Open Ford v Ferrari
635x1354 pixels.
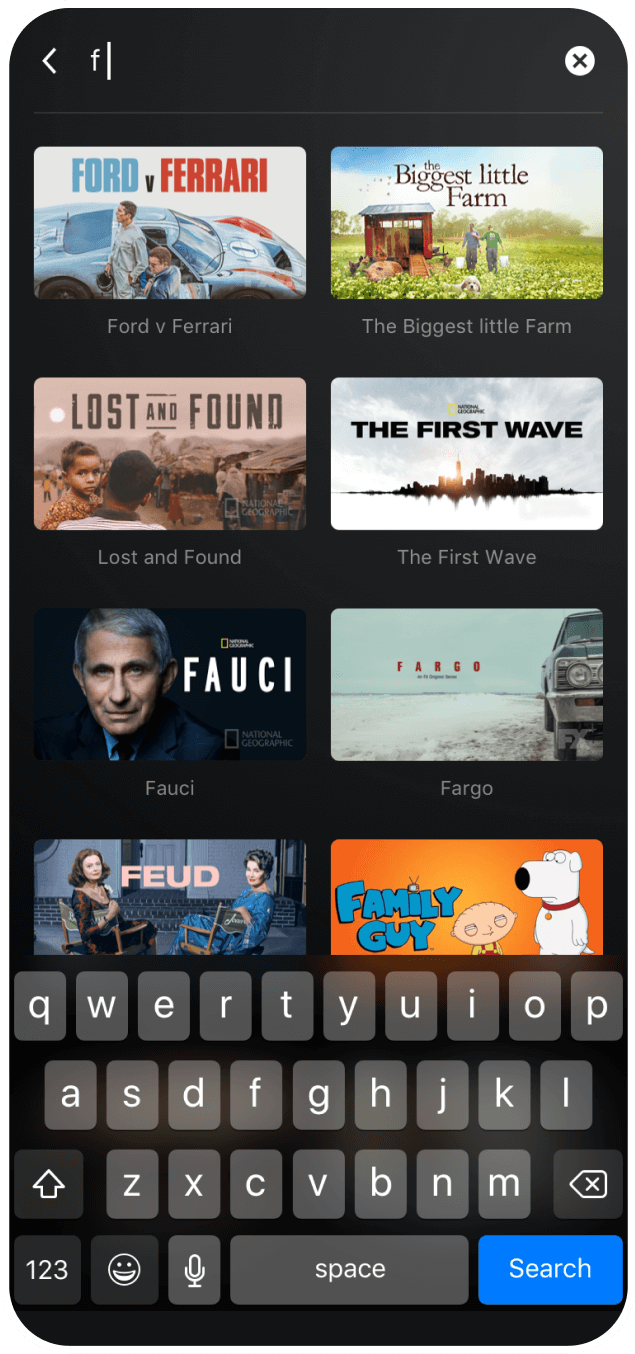(170, 223)
